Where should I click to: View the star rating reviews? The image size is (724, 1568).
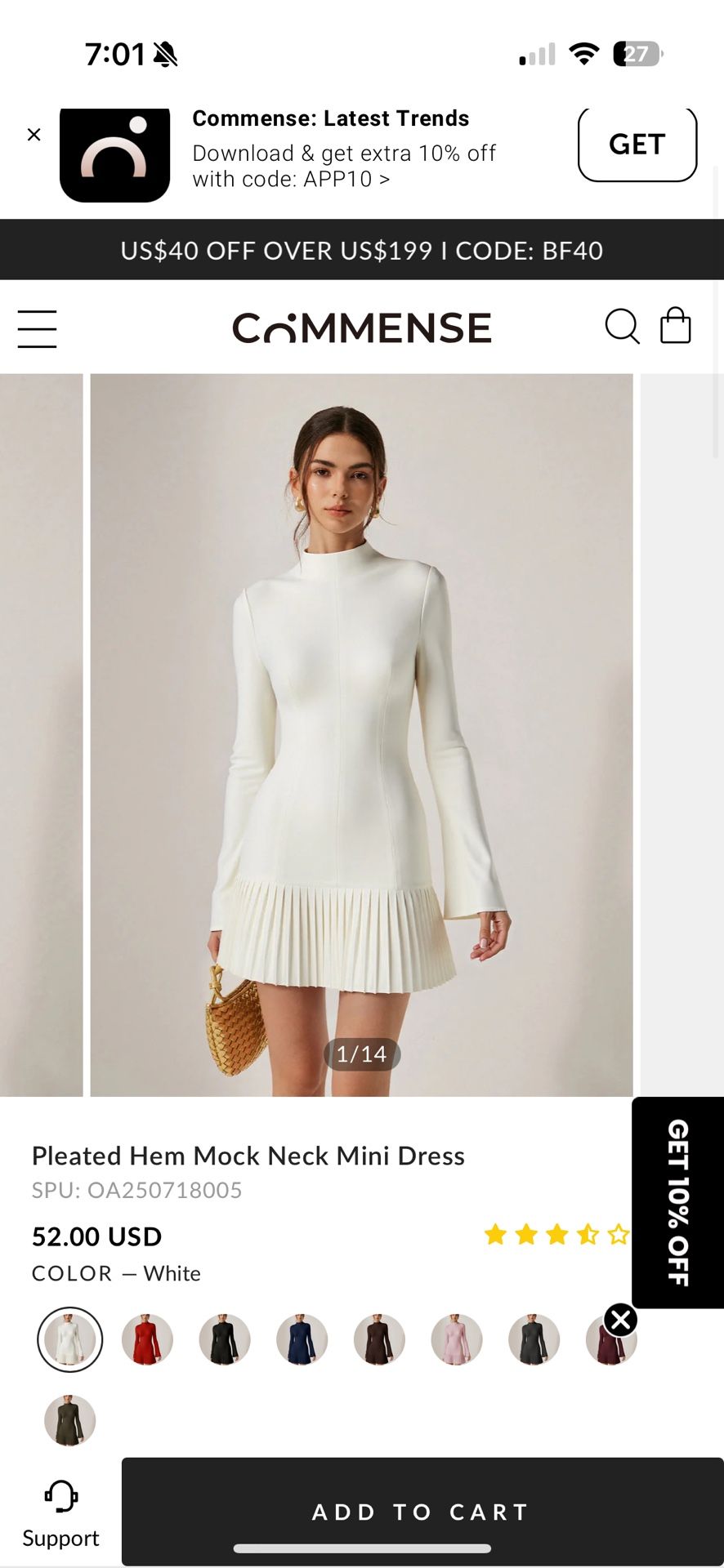pyautogui.click(x=556, y=1234)
